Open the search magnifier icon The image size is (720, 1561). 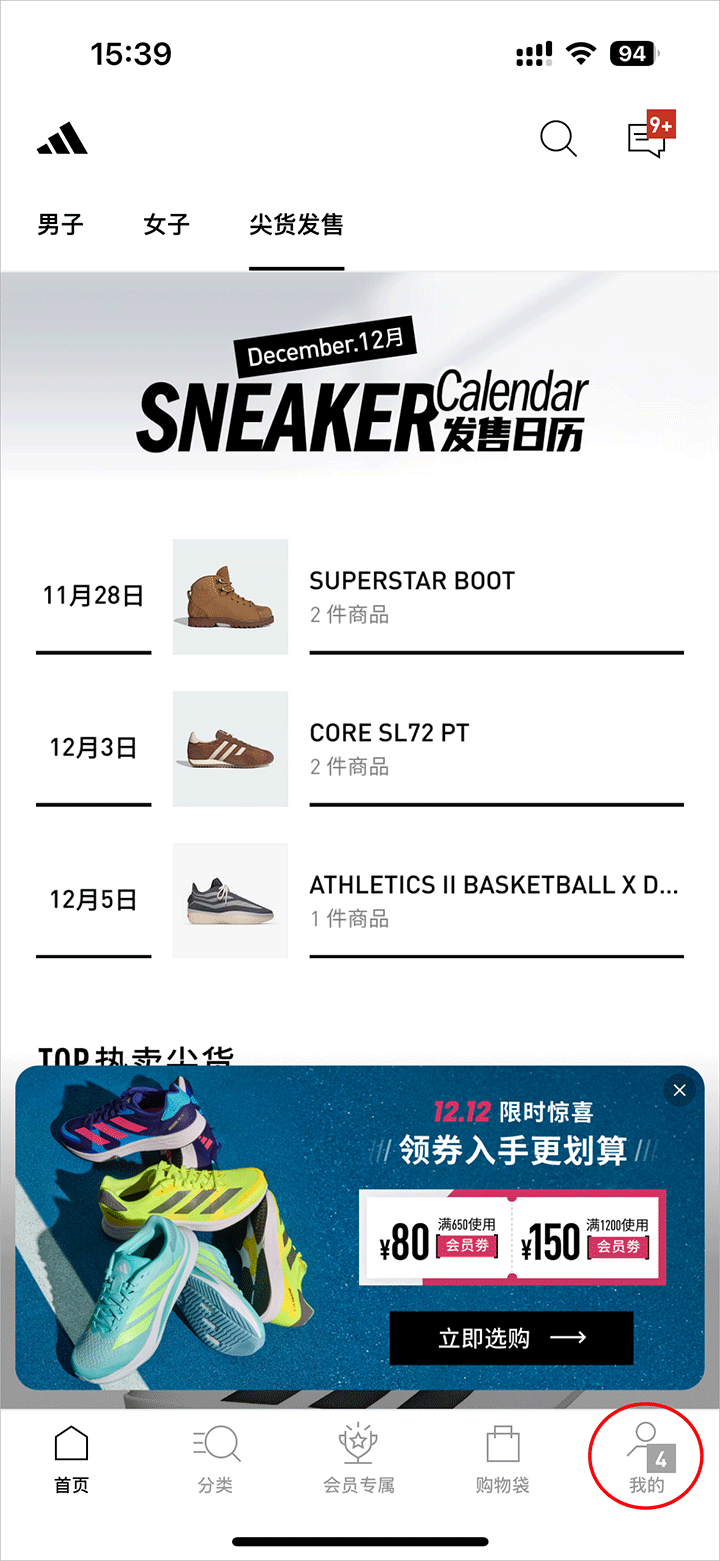coord(558,139)
